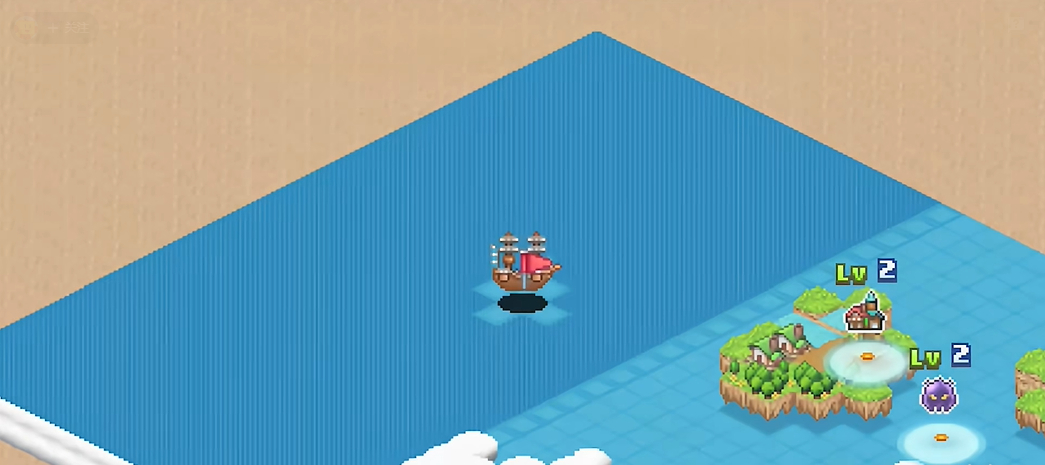Tap the faint 关注 follow button
The width and height of the screenshot is (1045, 465).
(x=70, y=28)
